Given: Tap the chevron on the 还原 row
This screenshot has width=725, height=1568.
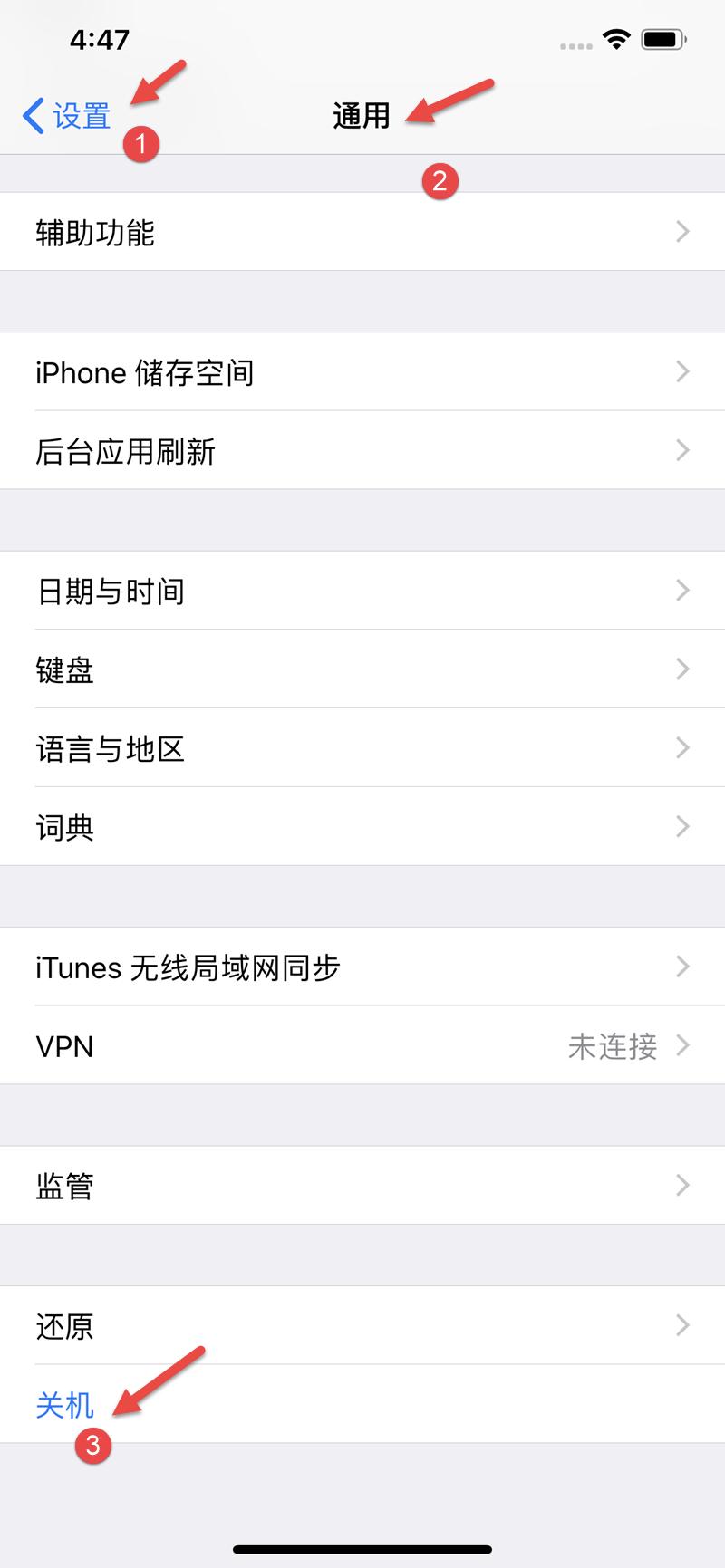Looking at the screenshot, I should point(682,1325).
